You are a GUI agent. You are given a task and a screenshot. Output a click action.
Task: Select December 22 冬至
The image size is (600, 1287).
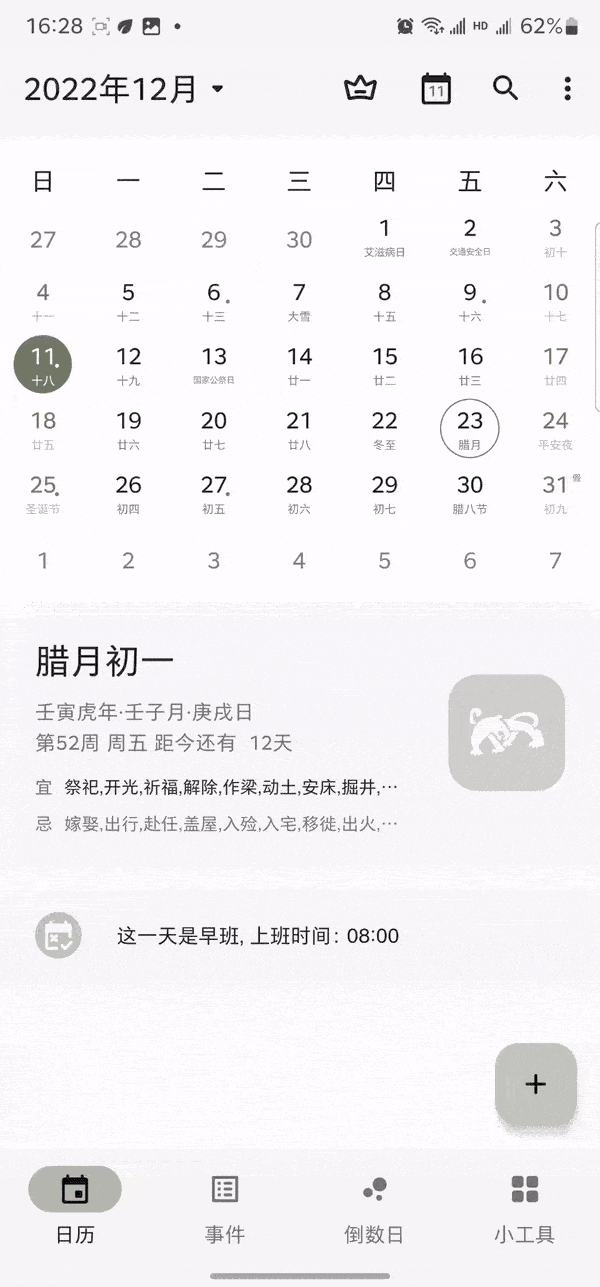click(x=385, y=428)
